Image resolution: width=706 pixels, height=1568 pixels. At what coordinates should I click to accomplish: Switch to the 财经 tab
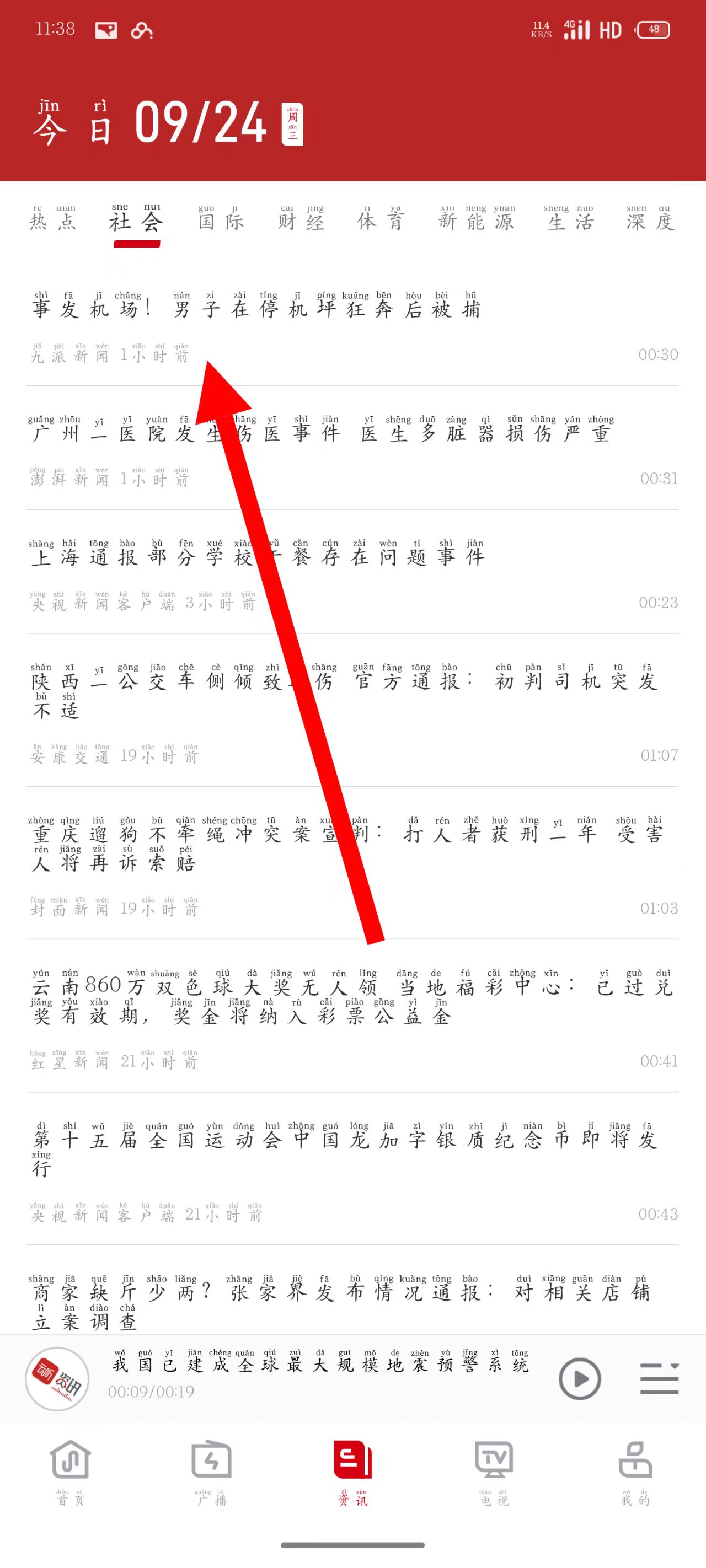tap(301, 221)
